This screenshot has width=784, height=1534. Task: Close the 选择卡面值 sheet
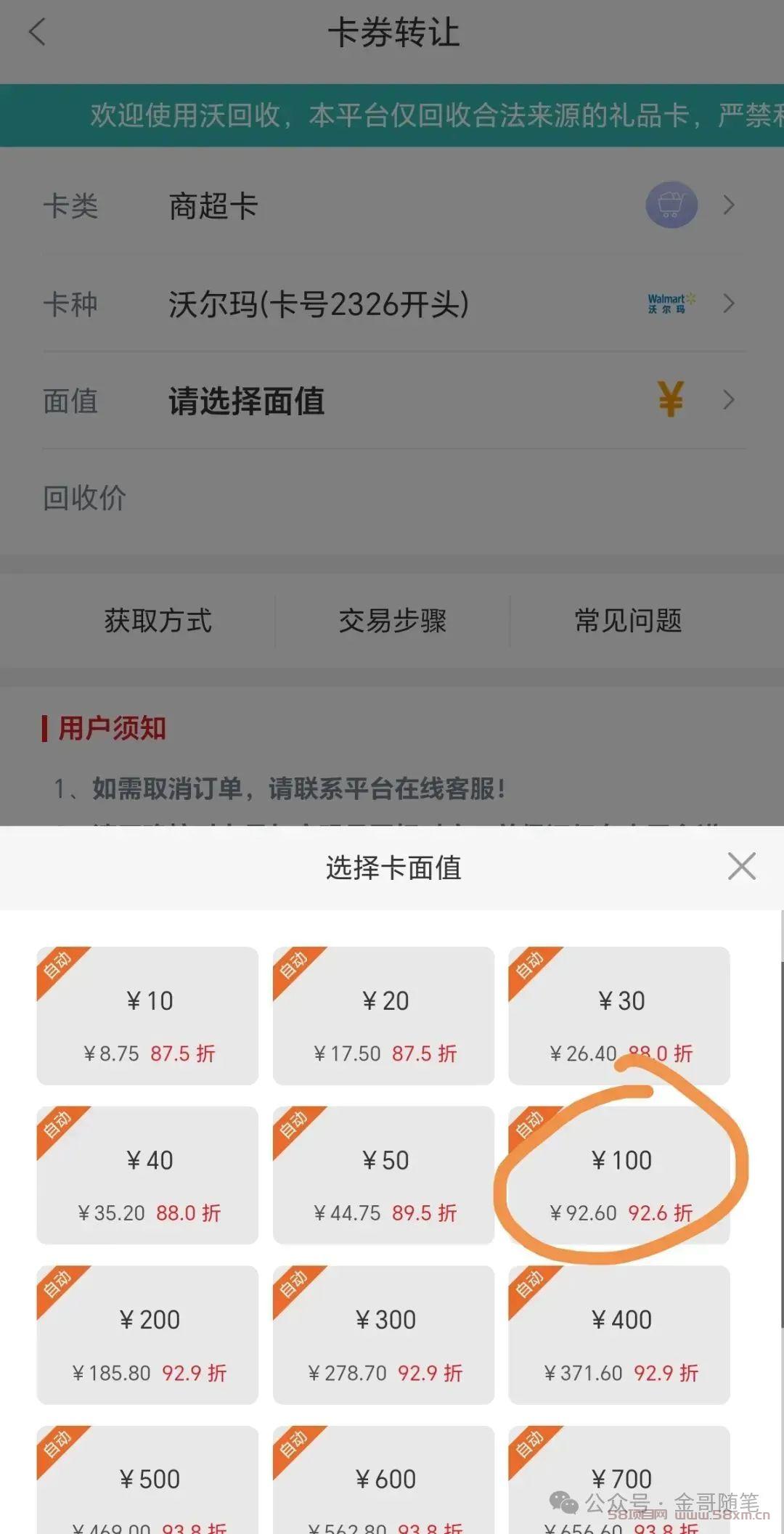[741, 866]
